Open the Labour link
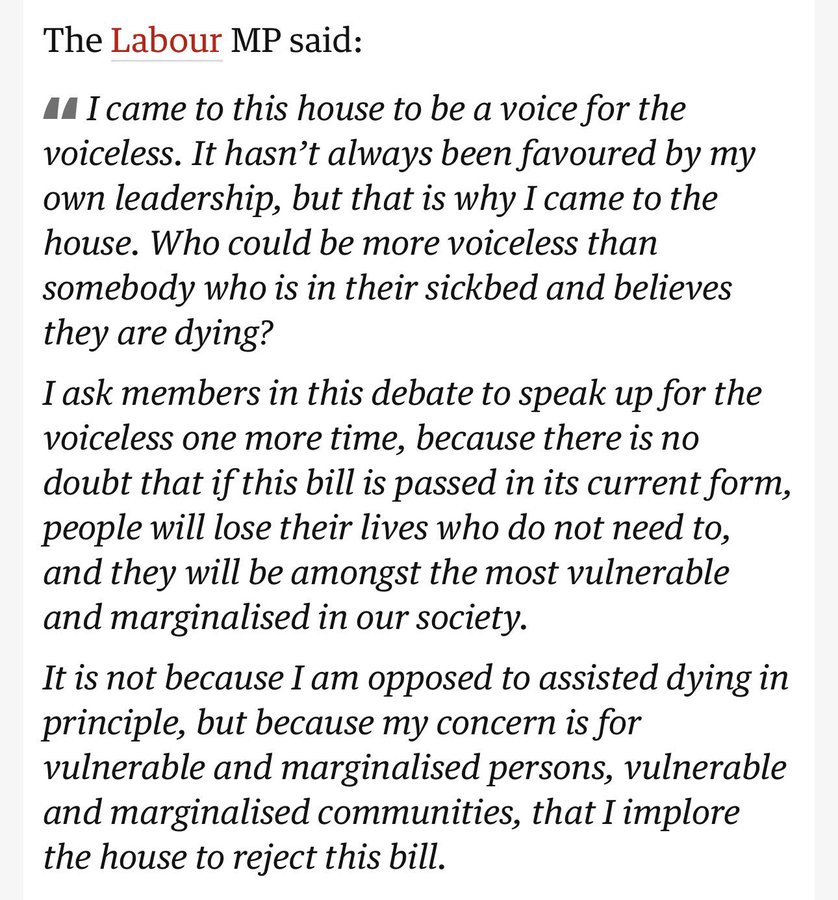Screen dimensions: 838x900 click(x=166, y=41)
